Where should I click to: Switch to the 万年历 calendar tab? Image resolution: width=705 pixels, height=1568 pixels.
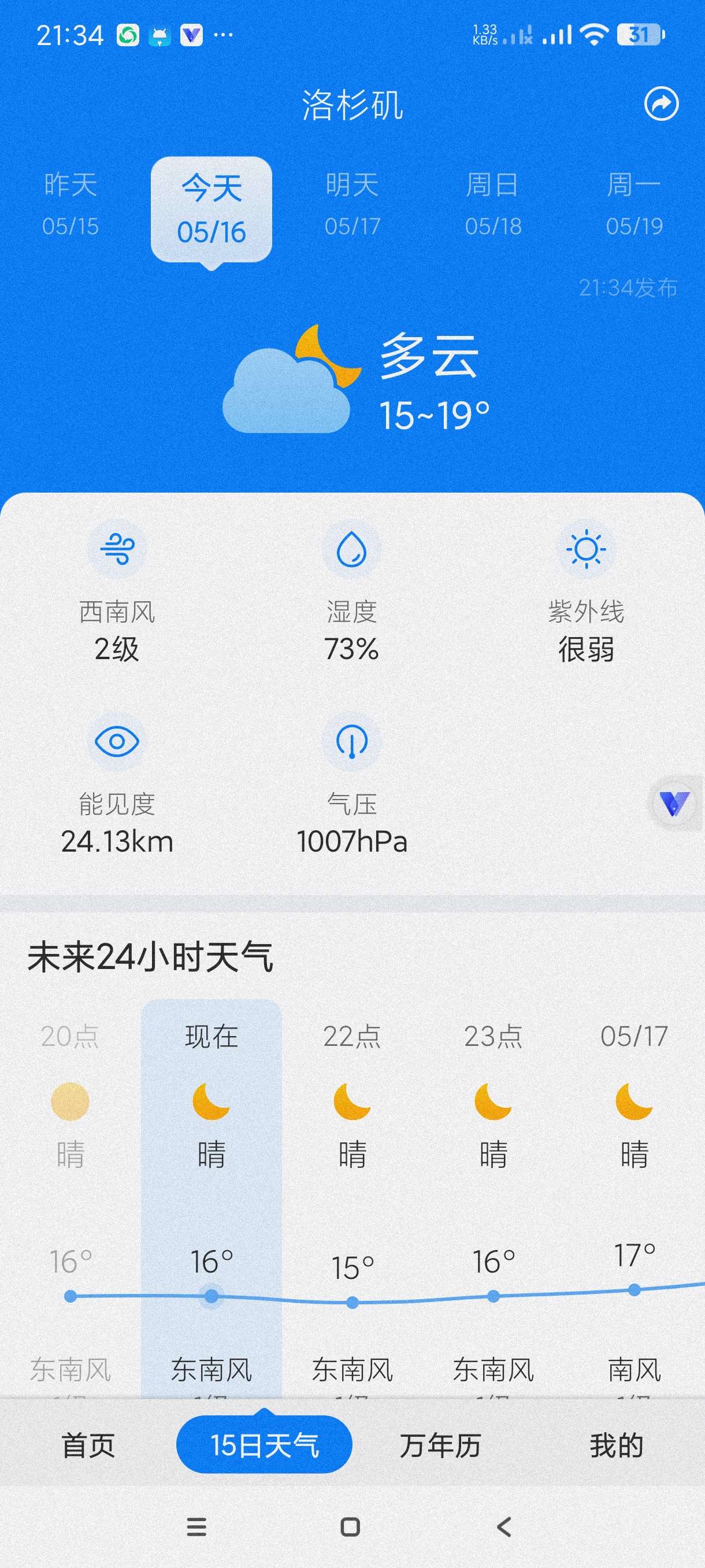click(440, 1445)
